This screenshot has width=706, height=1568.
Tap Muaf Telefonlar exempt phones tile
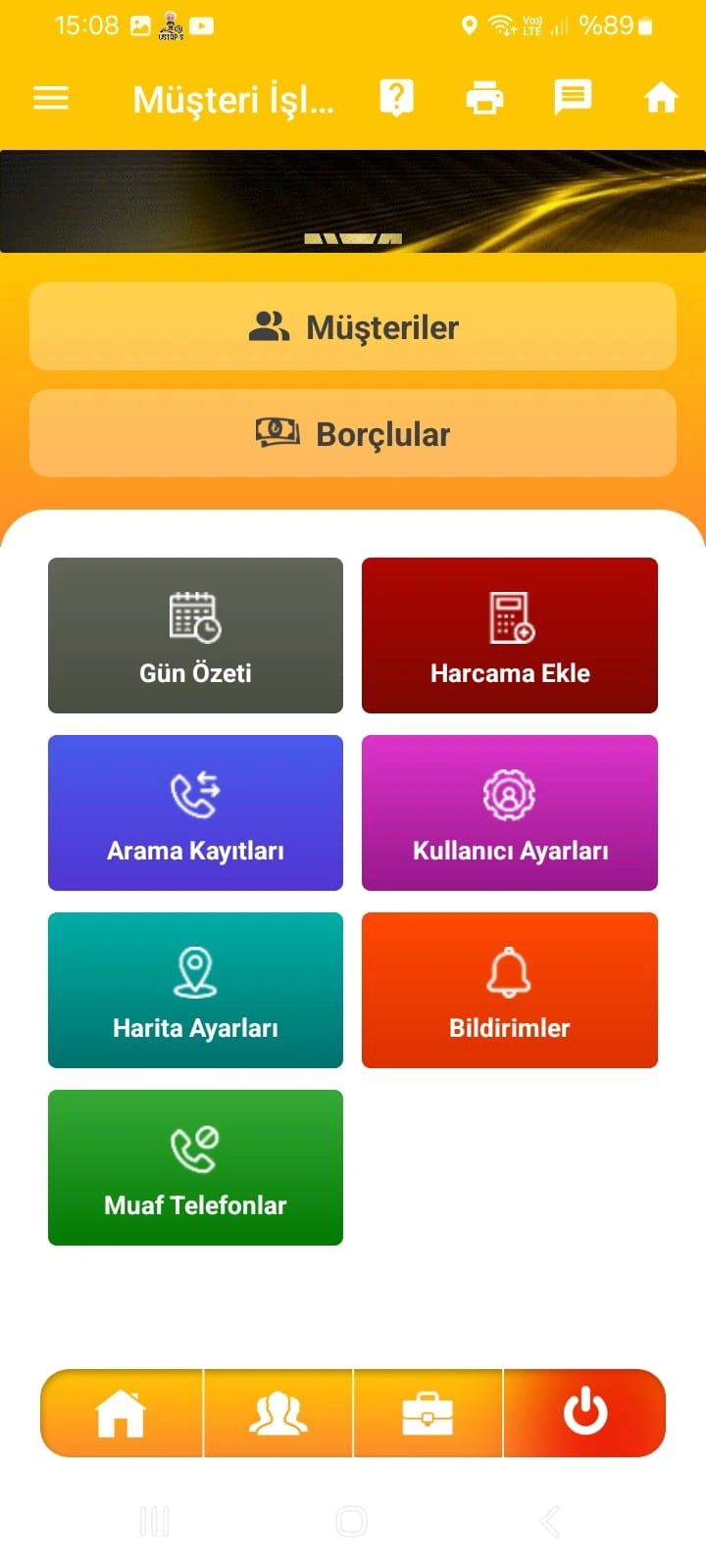pyautogui.click(x=195, y=1167)
